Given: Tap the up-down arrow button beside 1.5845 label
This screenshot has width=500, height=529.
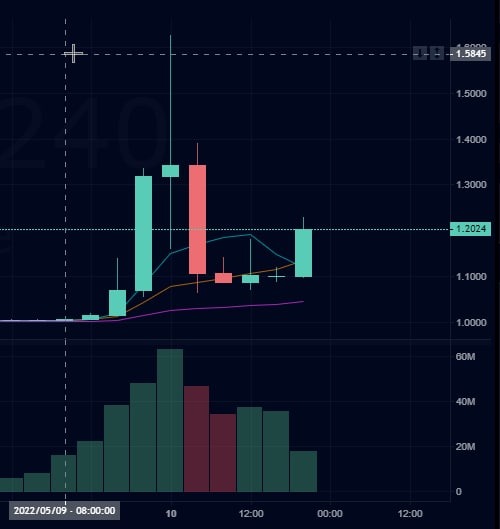Looking at the screenshot, I should click(x=437, y=53).
